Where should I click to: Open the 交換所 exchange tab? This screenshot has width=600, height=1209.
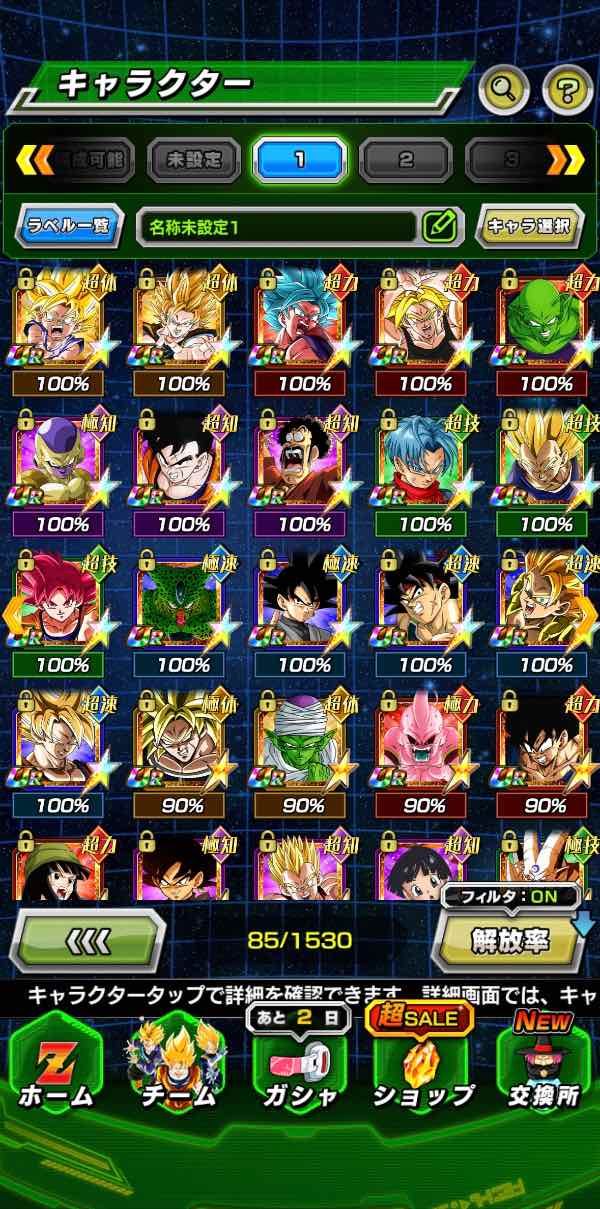[x=543, y=1067]
